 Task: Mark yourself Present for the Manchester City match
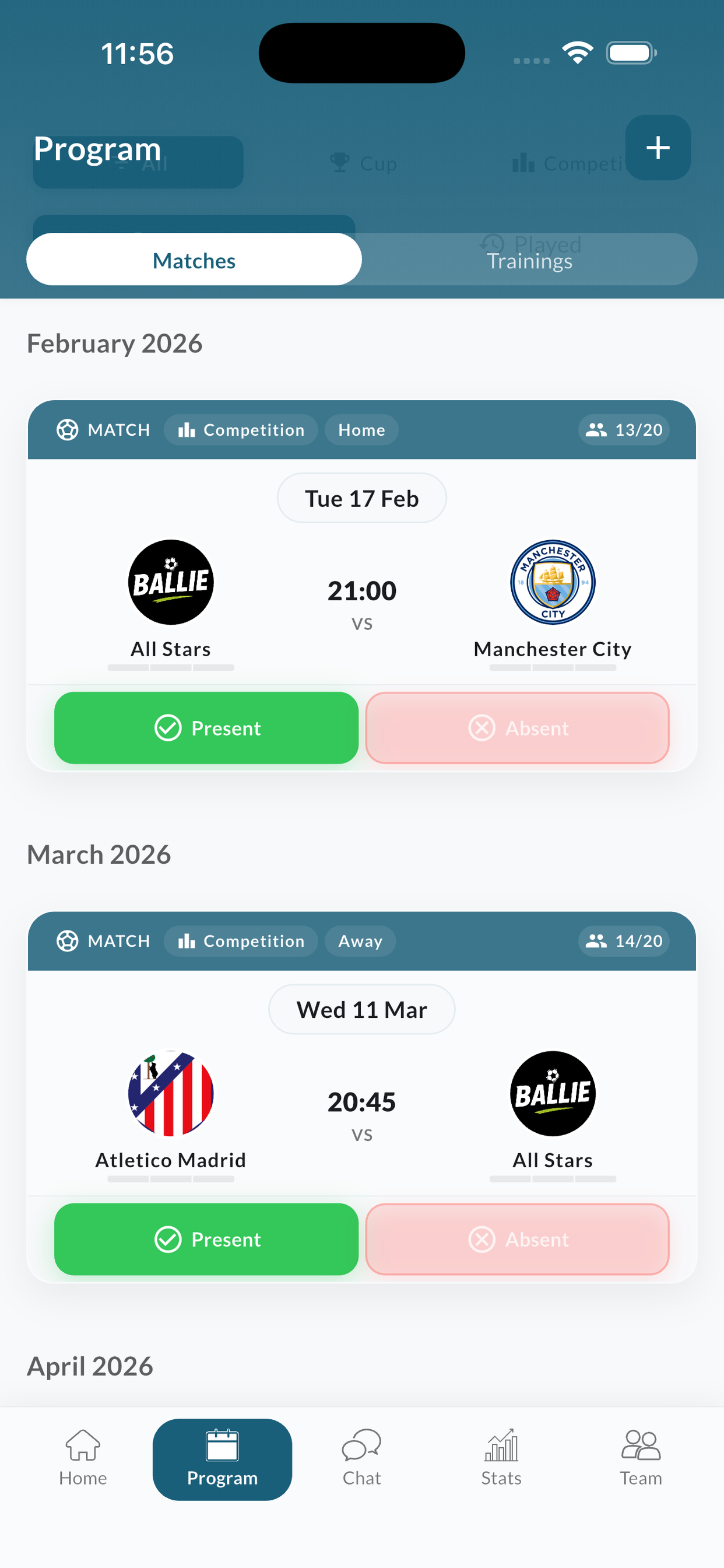[x=206, y=728]
